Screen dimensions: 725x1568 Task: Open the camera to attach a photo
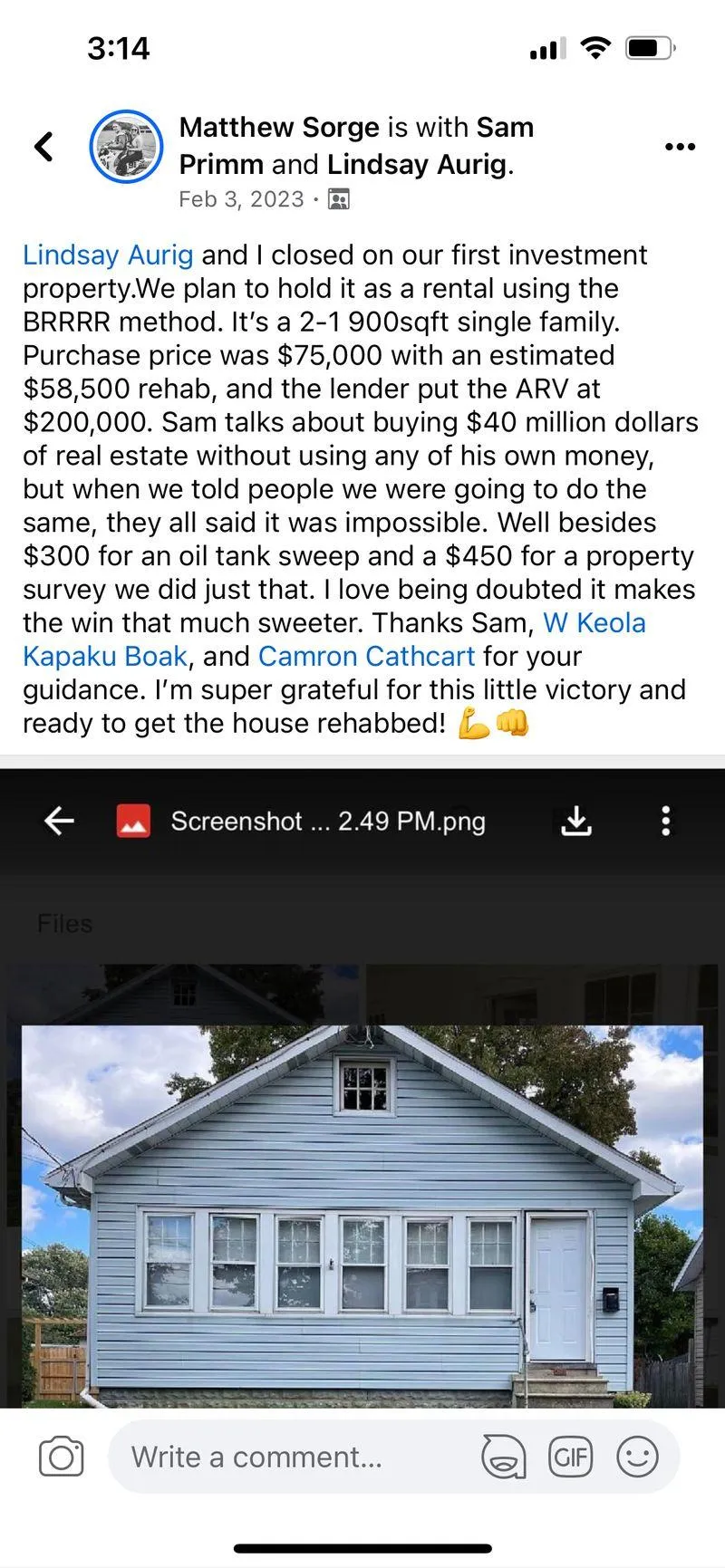click(61, 1457)
